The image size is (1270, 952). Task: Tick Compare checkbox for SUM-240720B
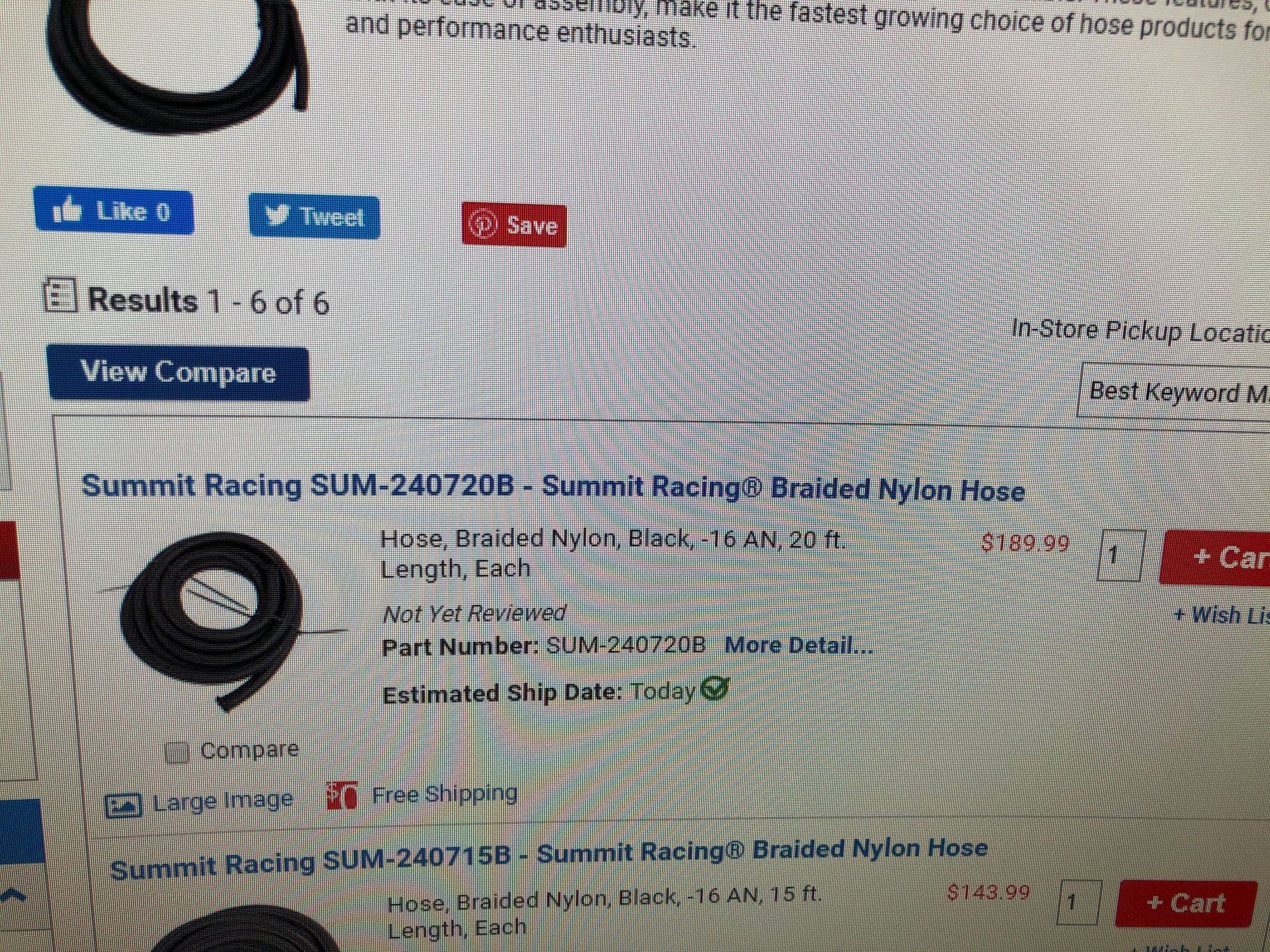[177, 753]
